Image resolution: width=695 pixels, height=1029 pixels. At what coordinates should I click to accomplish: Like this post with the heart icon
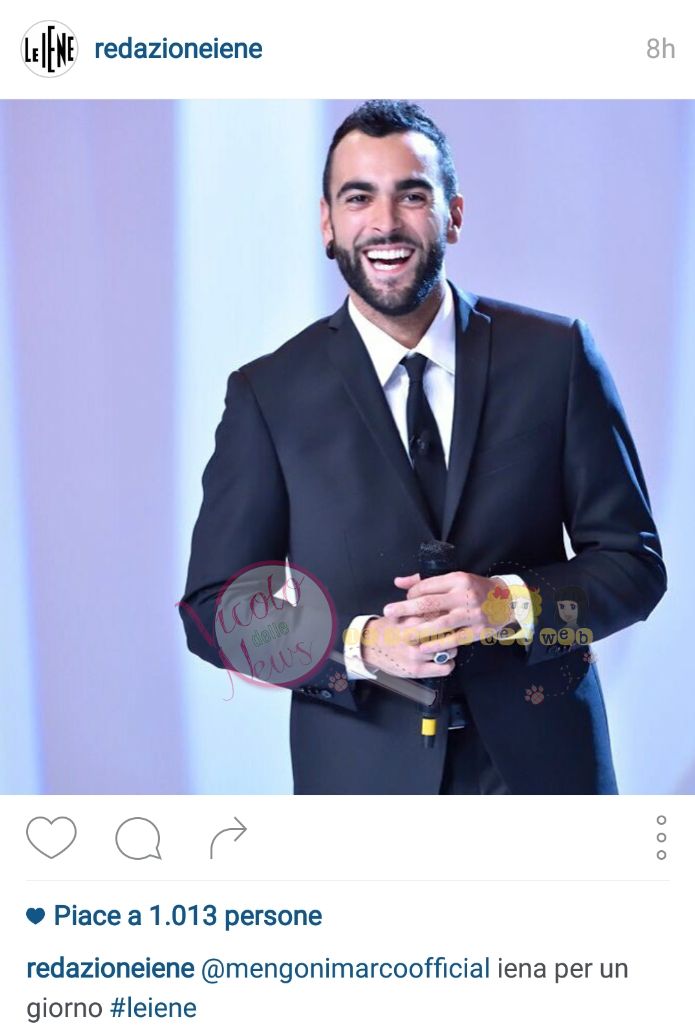[x=51, y=837]
